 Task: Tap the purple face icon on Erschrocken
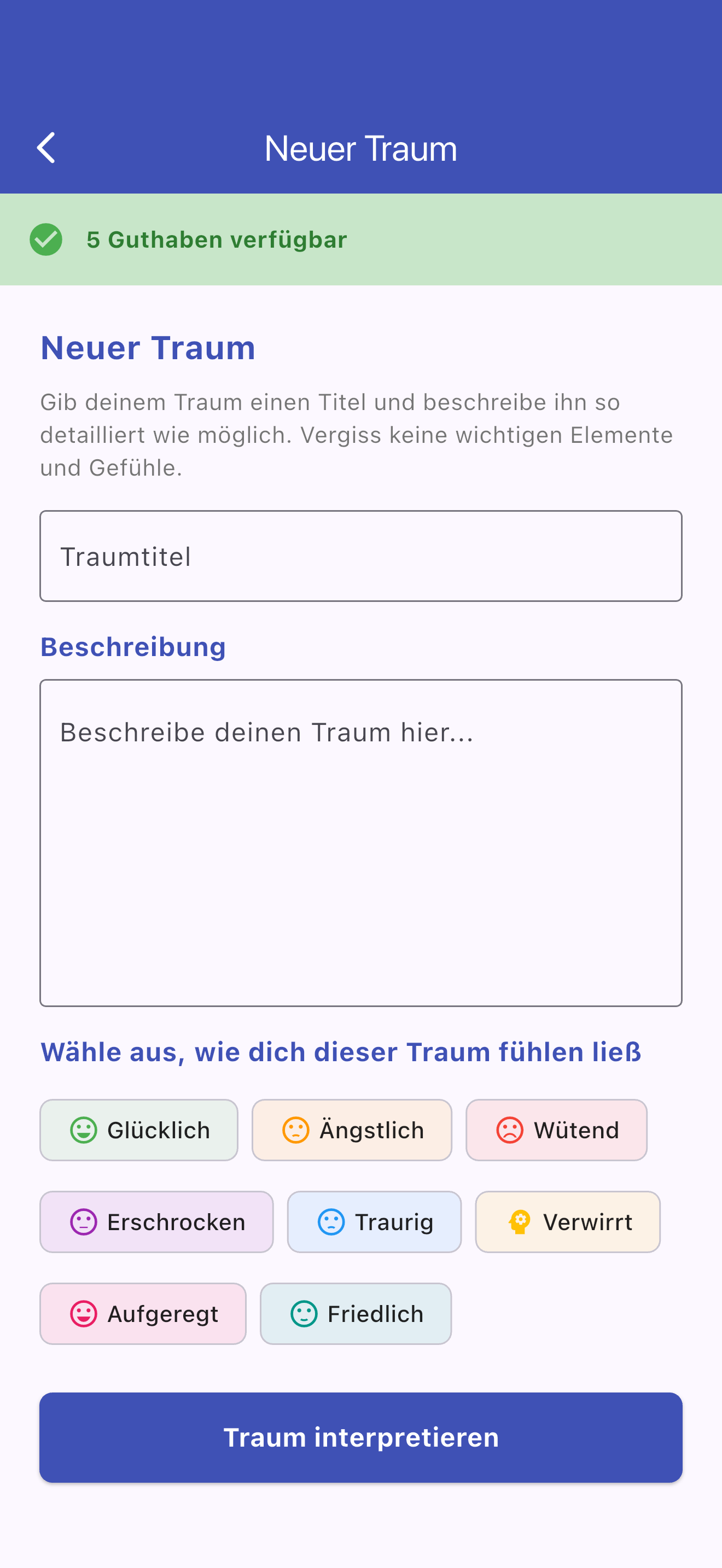(85, 1222)
